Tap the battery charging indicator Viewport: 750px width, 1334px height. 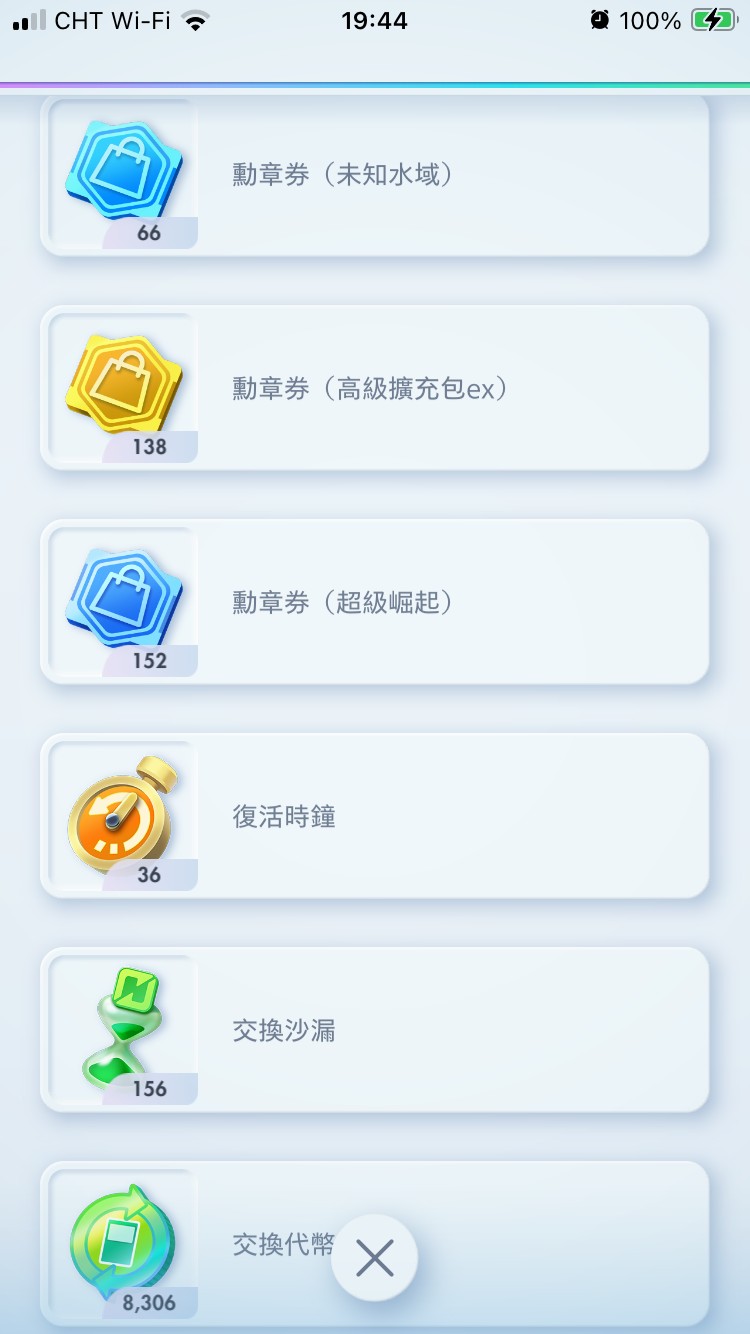[712, 20]
